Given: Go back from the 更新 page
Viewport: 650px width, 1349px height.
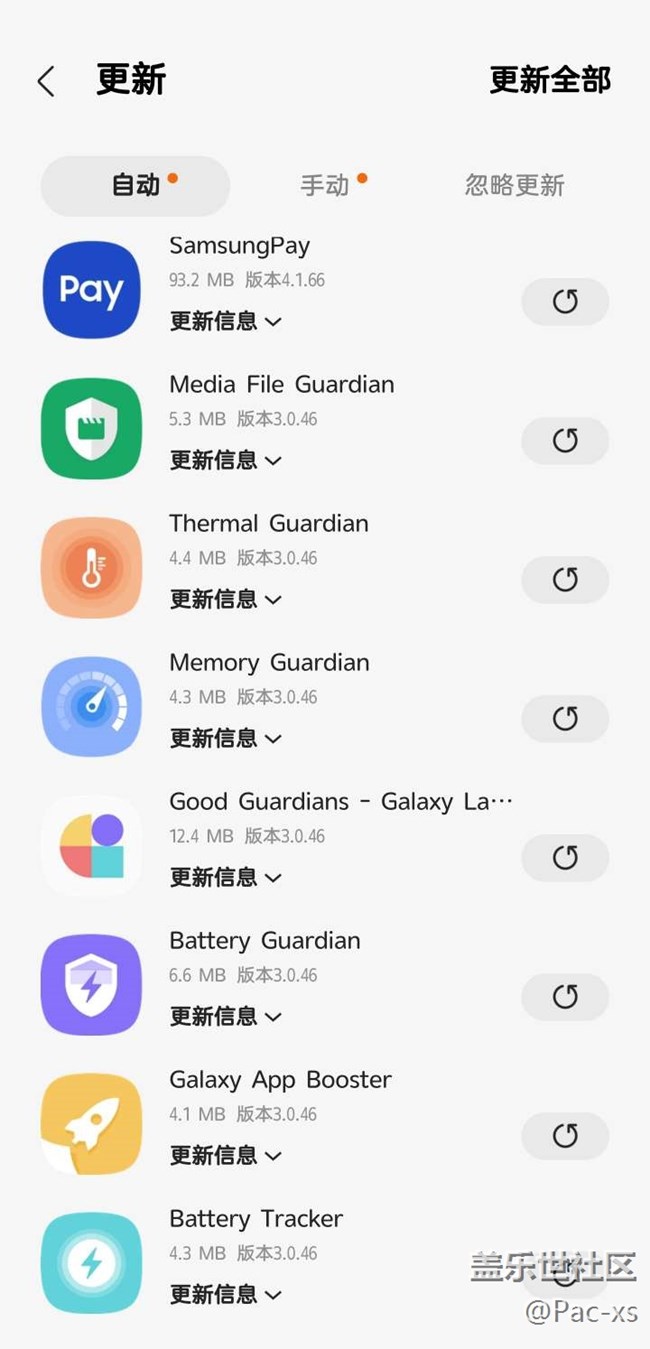Looking at the screenshot, I should (x=46, y=81).
